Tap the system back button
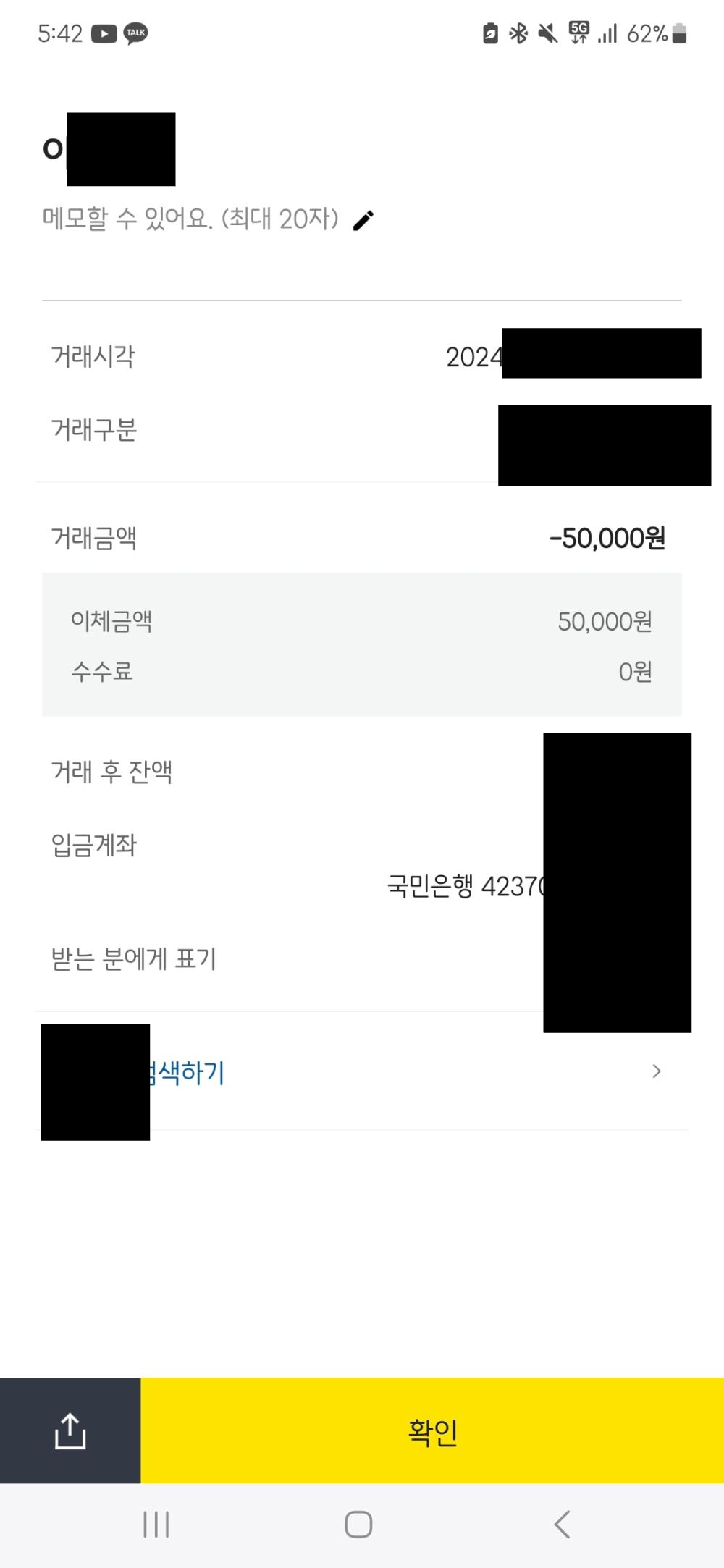 pyautogui.click(x=562, y=1524)
